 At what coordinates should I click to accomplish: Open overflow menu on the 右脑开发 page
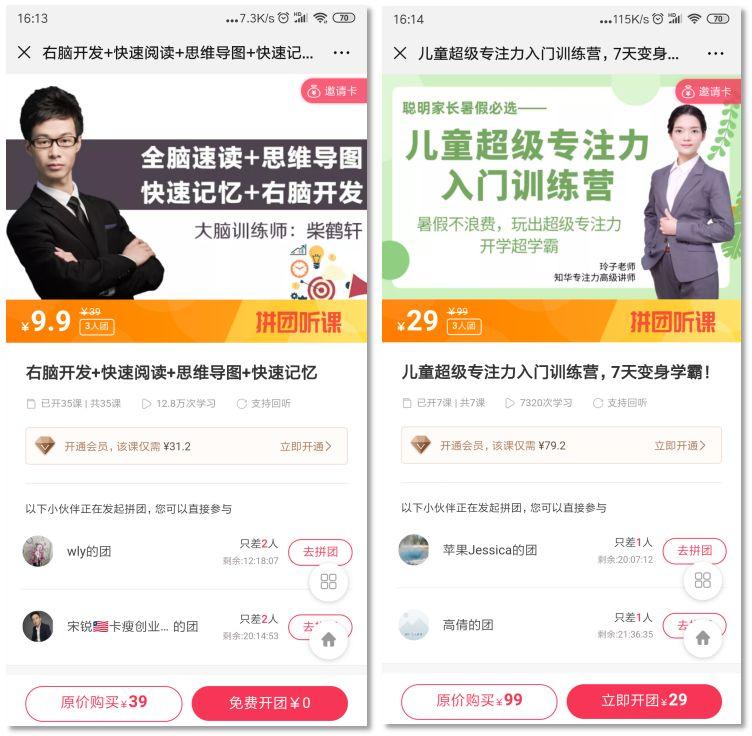click(x=342, y=53)
